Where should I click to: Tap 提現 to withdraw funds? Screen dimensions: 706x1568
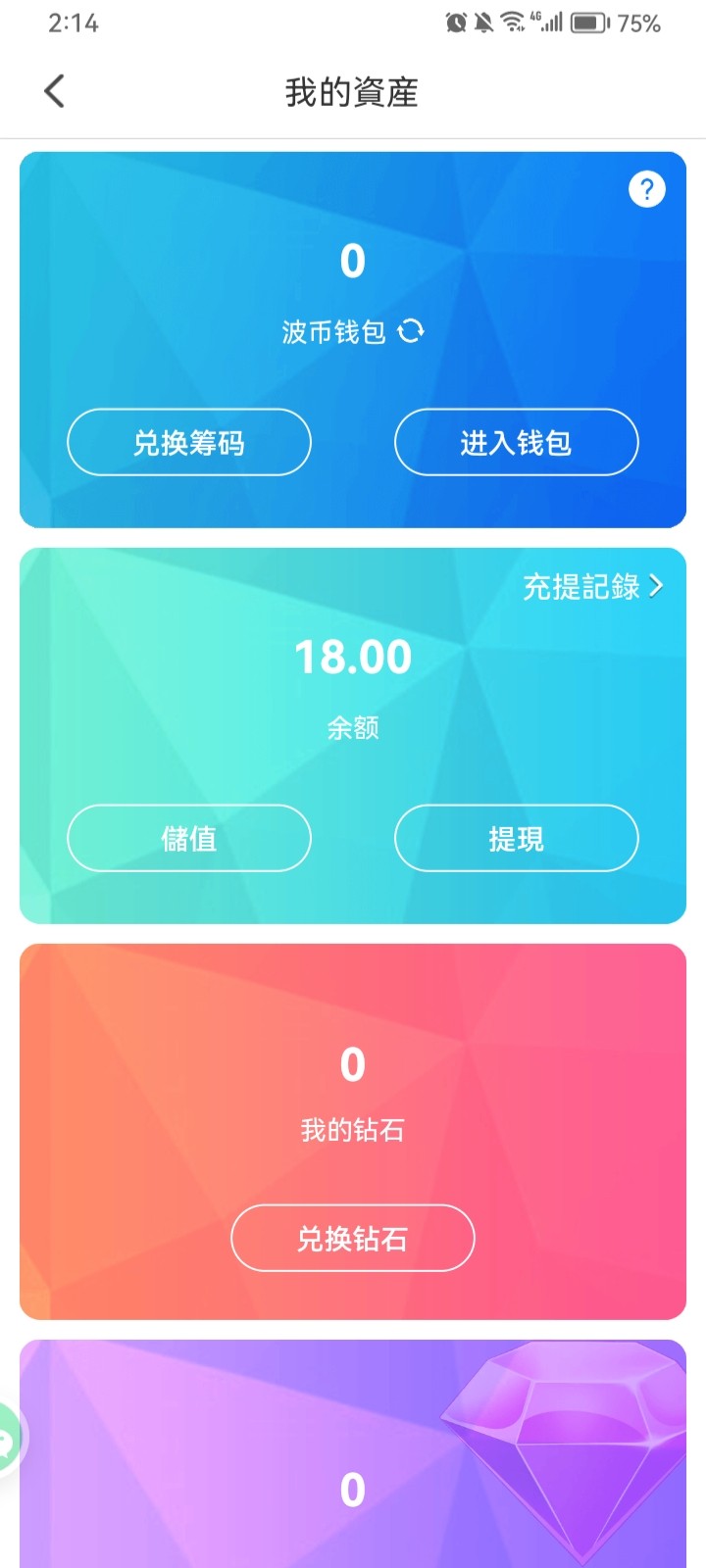click(x=516, y=838)
